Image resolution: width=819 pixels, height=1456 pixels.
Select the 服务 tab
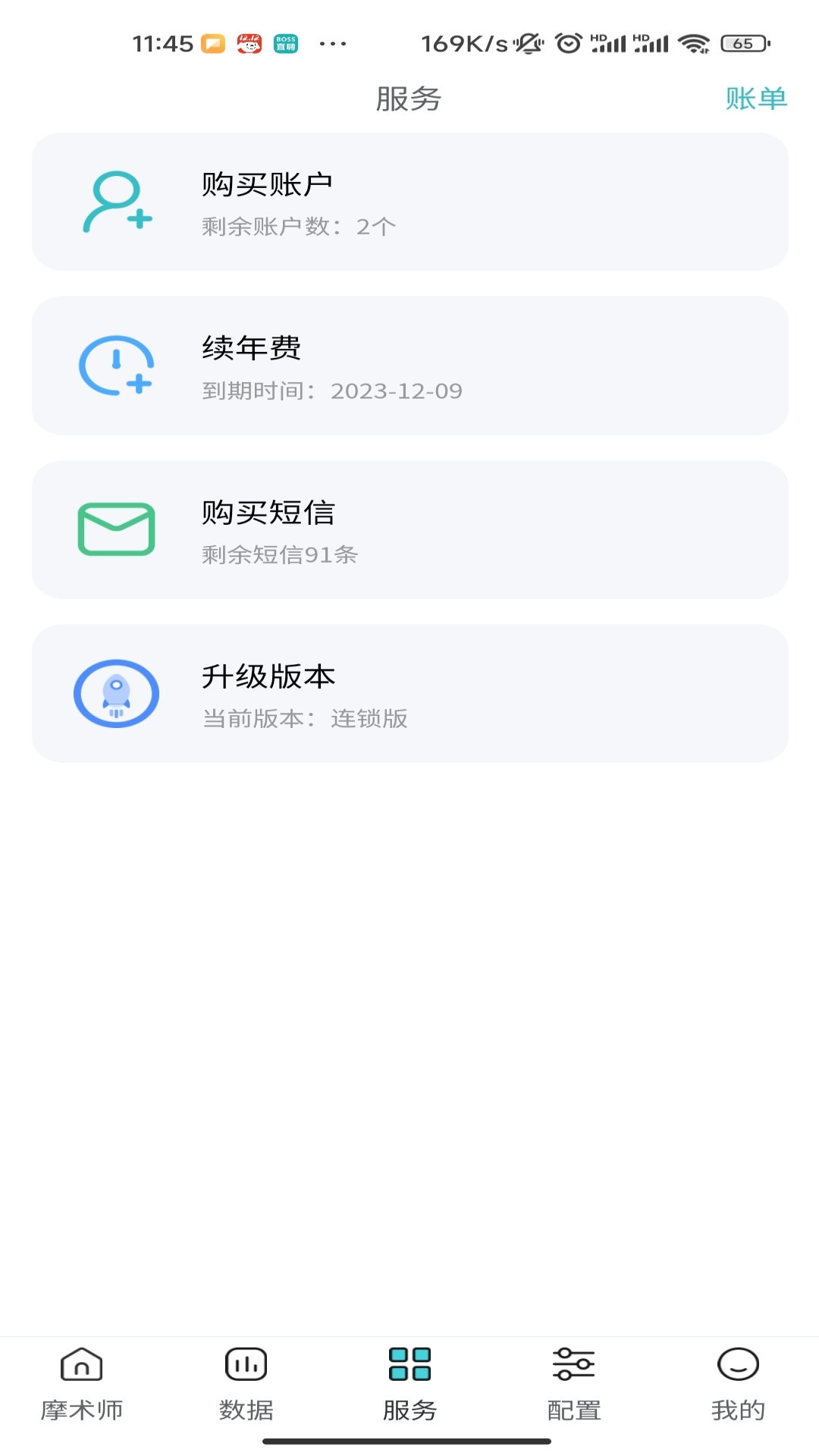[x=409, y=1383]
